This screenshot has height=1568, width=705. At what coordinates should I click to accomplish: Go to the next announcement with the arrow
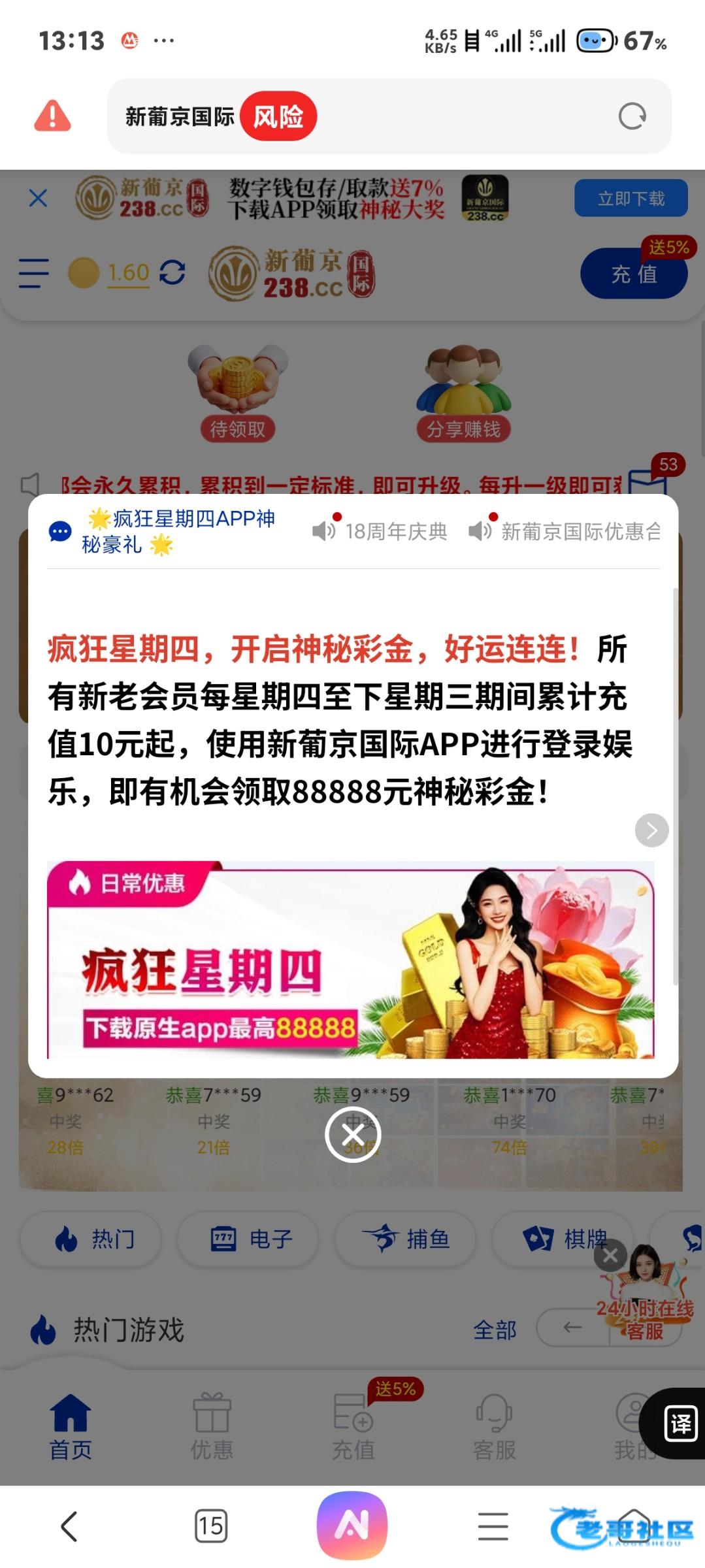[x=651, y=830]
